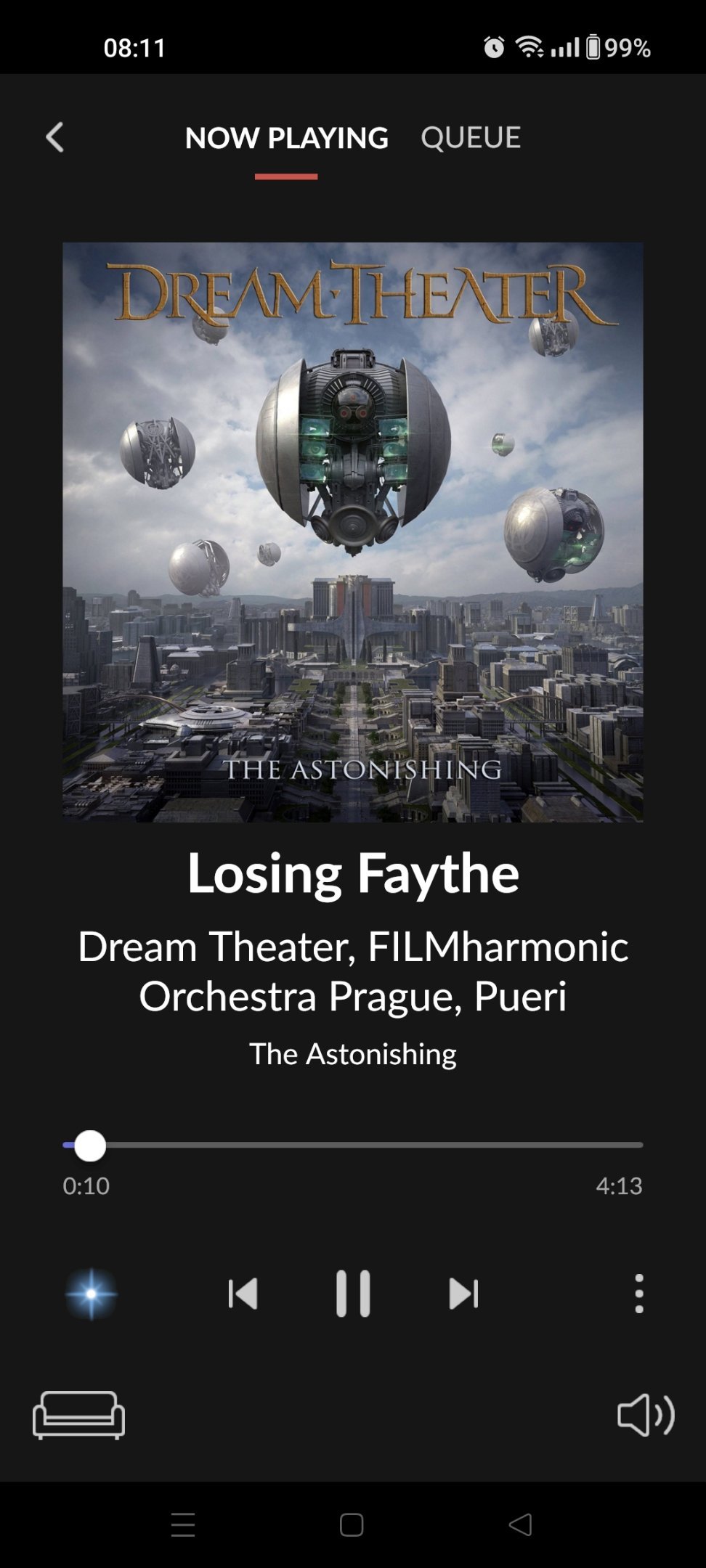Pause the song Losing Faythe

point(353,1293)
